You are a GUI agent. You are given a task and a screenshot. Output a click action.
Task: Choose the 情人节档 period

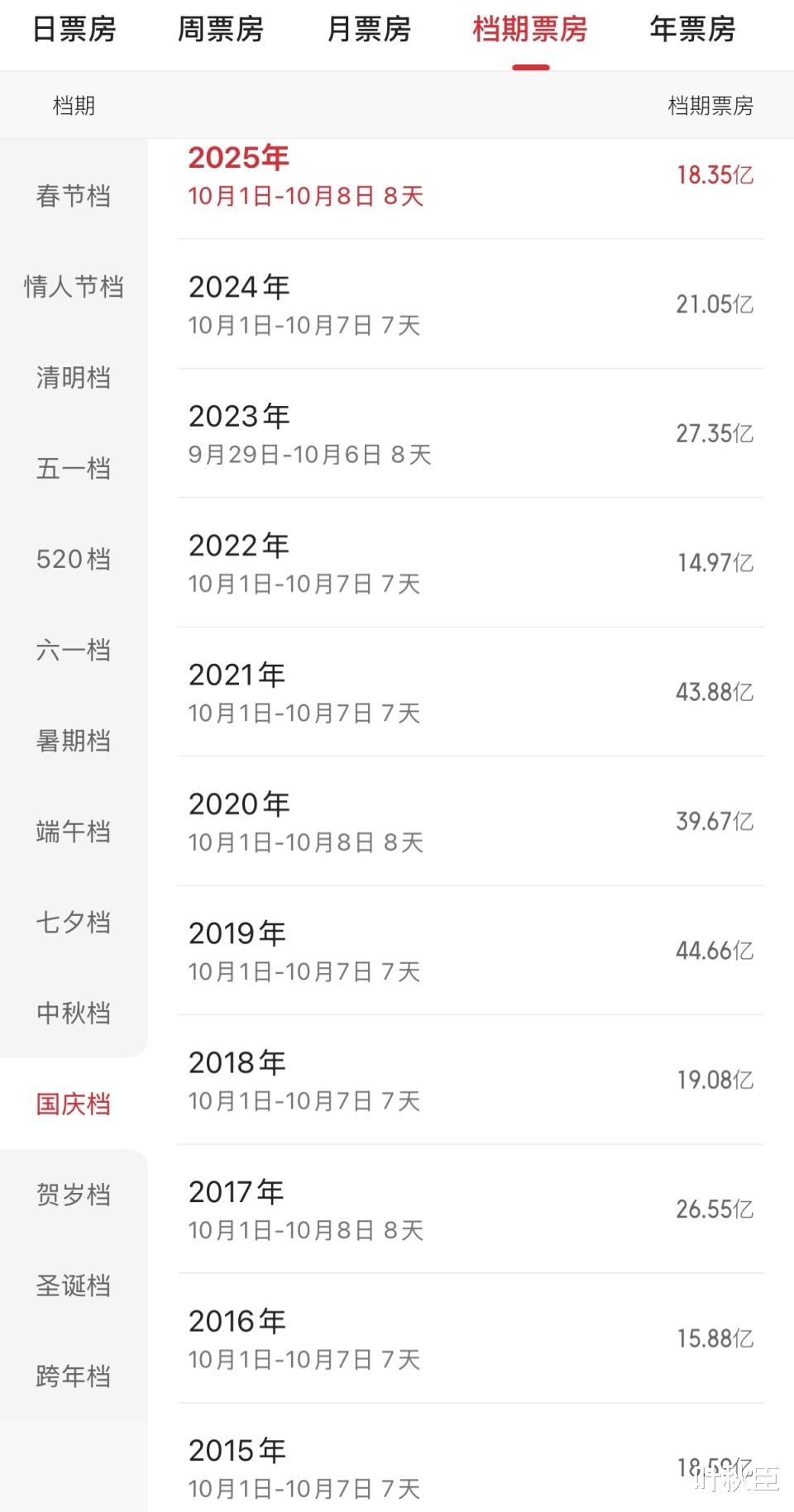(74, 287)
